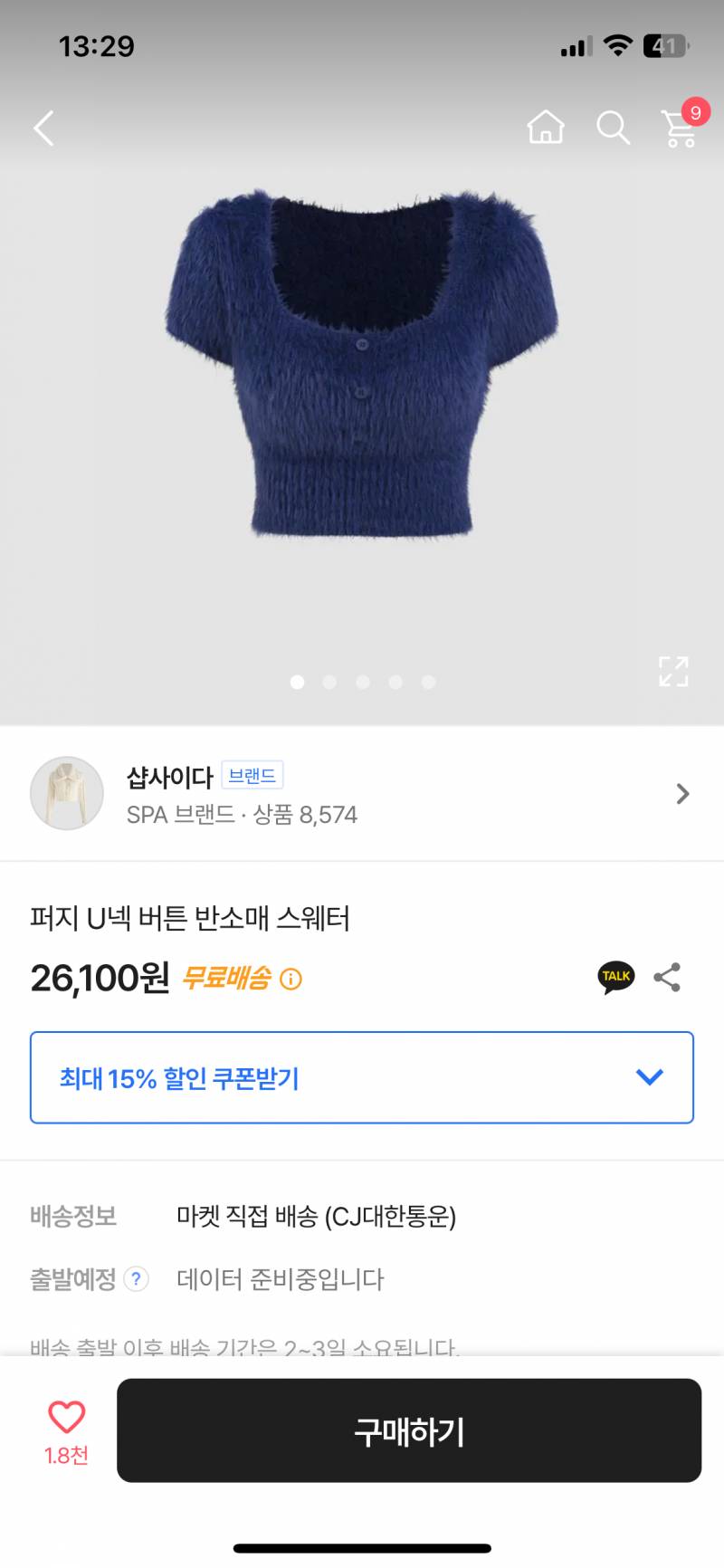Open brand details via right chevron
Image resolution: width=724 pixels, height=1568 pixels.
coord(682,793)
